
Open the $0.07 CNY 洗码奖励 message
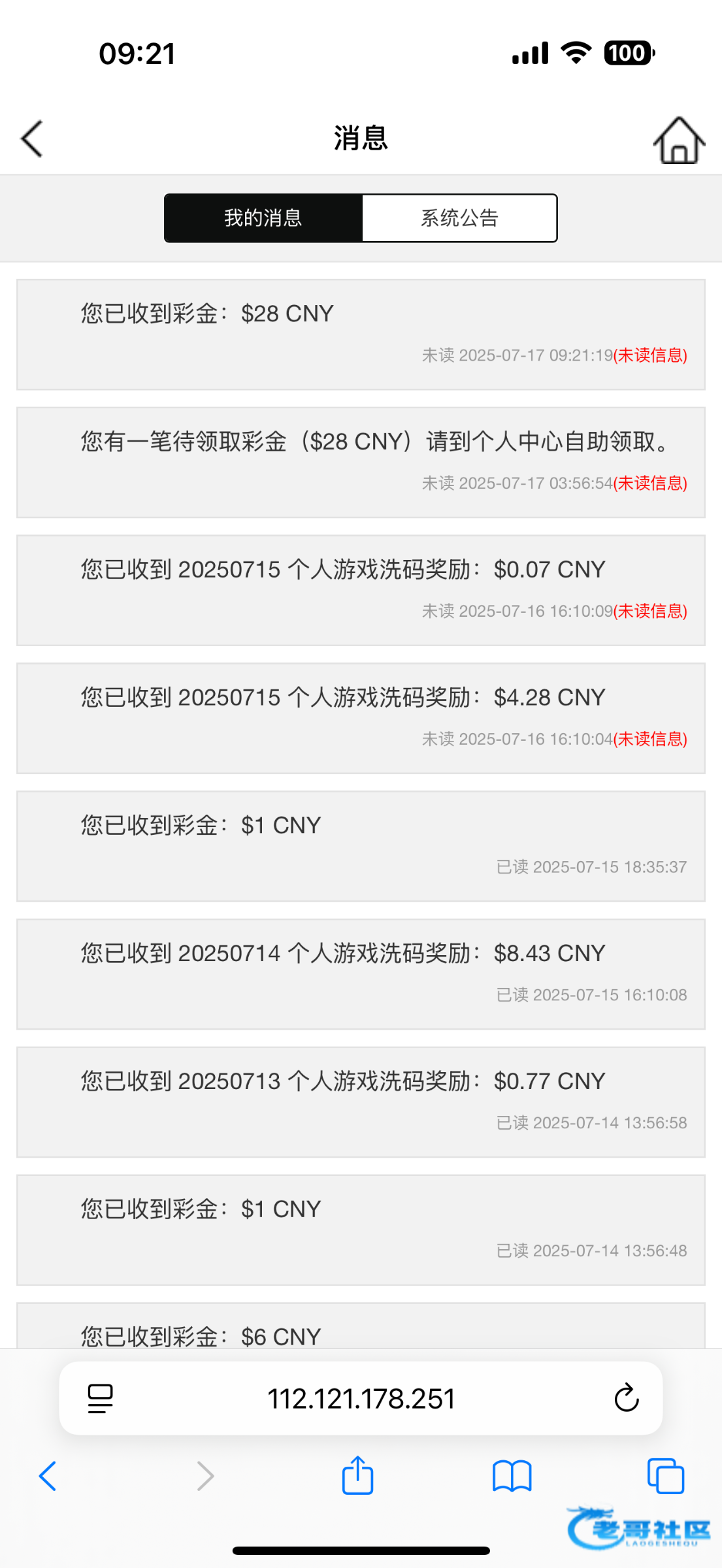[x=361, y=591]
